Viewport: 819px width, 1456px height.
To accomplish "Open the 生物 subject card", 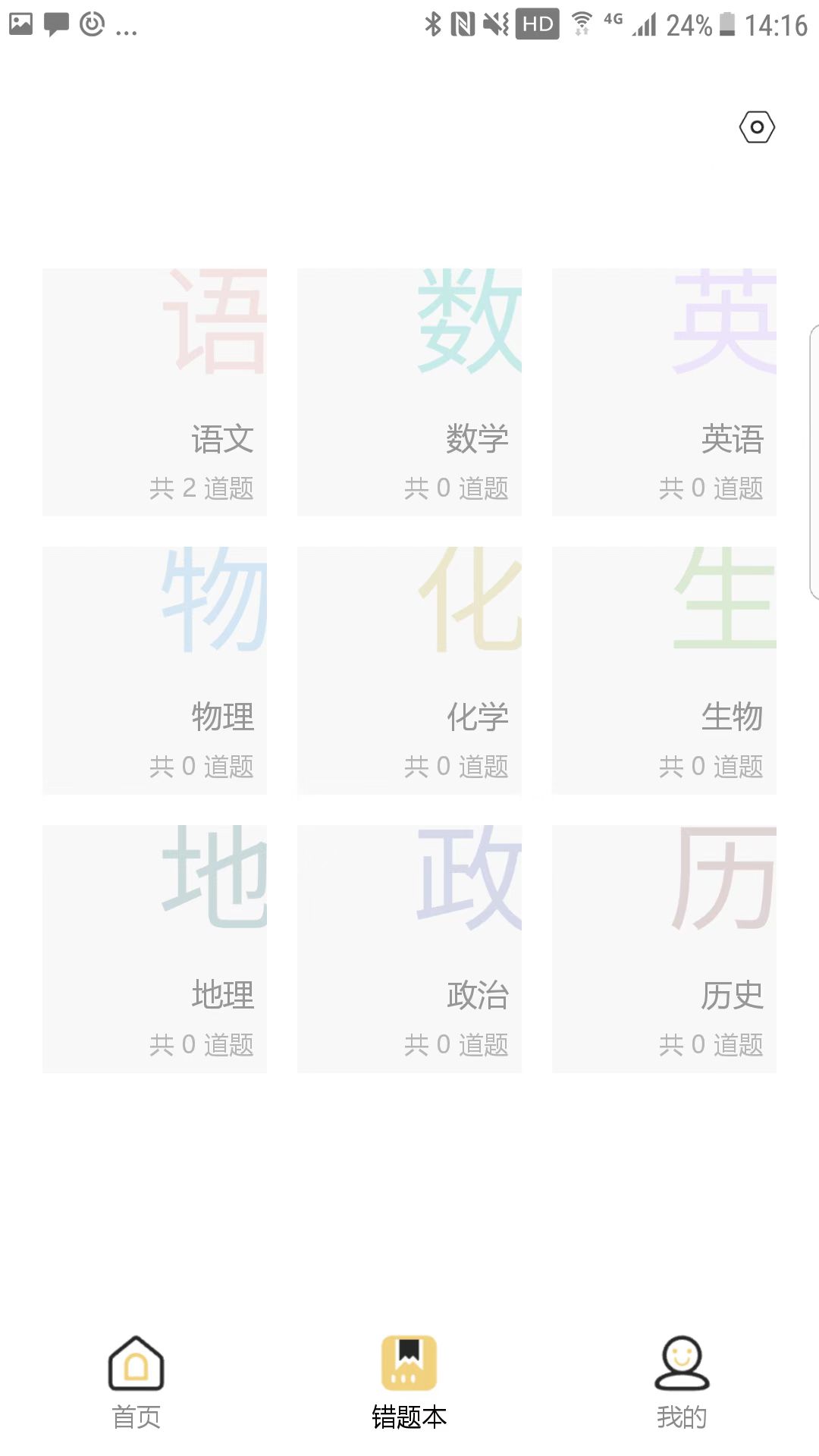I will [664, 670].
